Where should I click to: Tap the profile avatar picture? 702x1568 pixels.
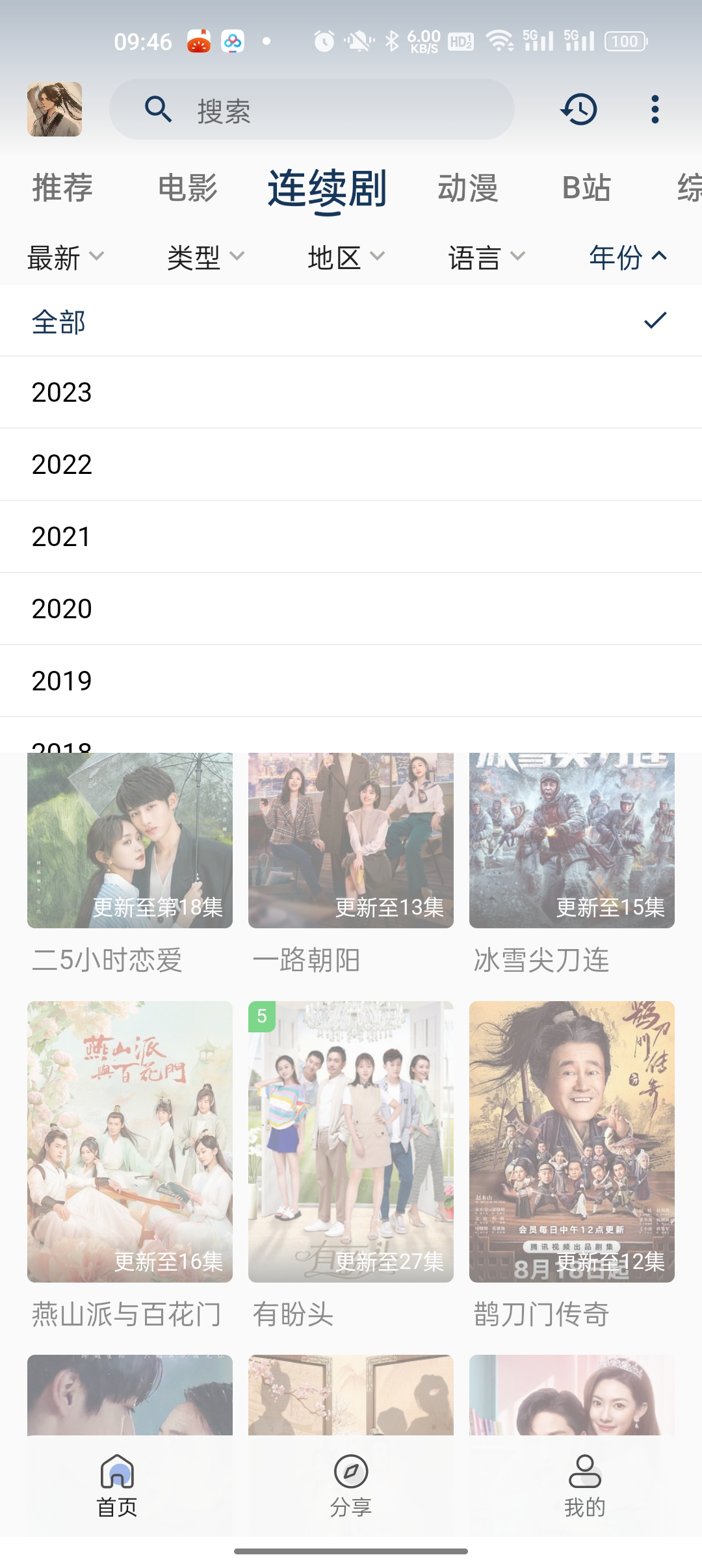point(55,109)
